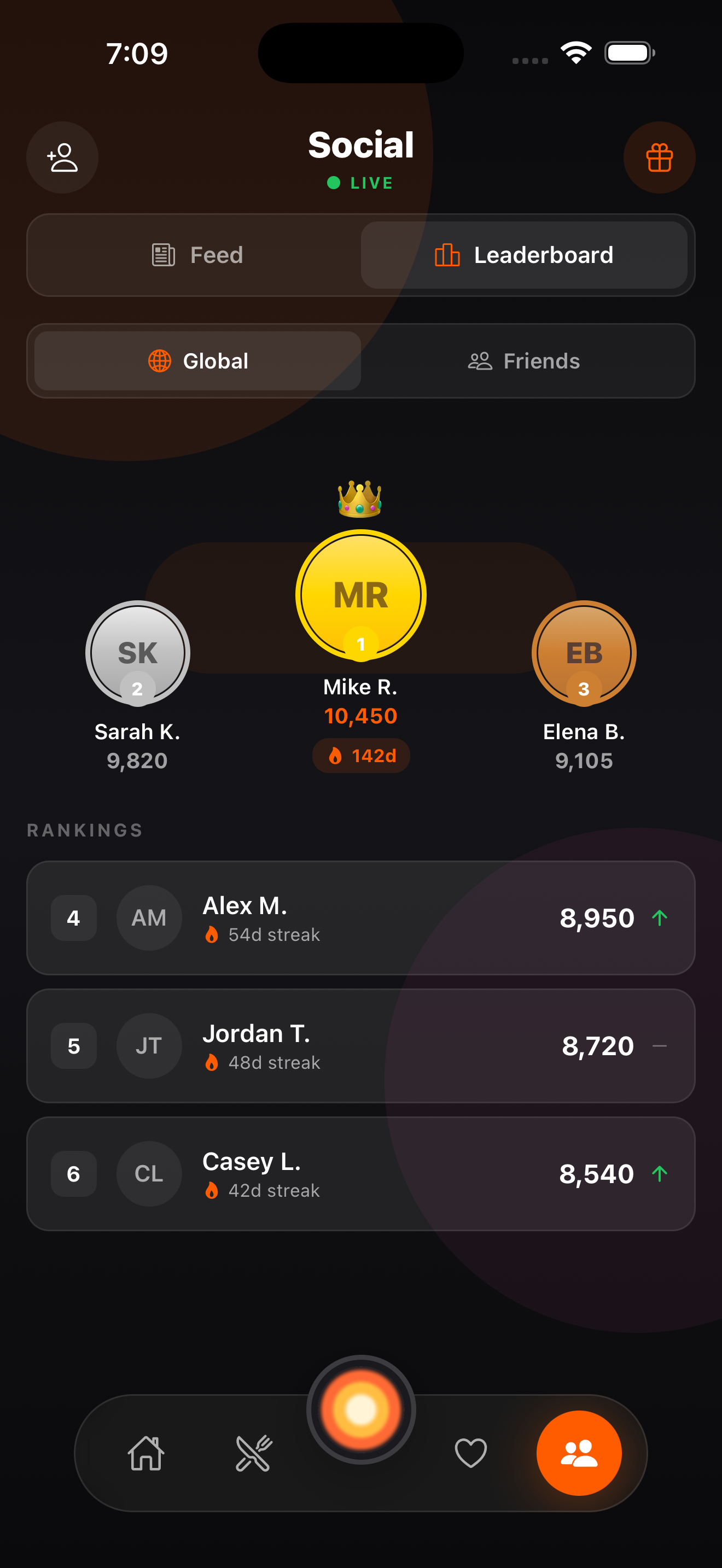Select the Leaderboard tab
This screenshot has height=1568, width=722.
point(523,255)
